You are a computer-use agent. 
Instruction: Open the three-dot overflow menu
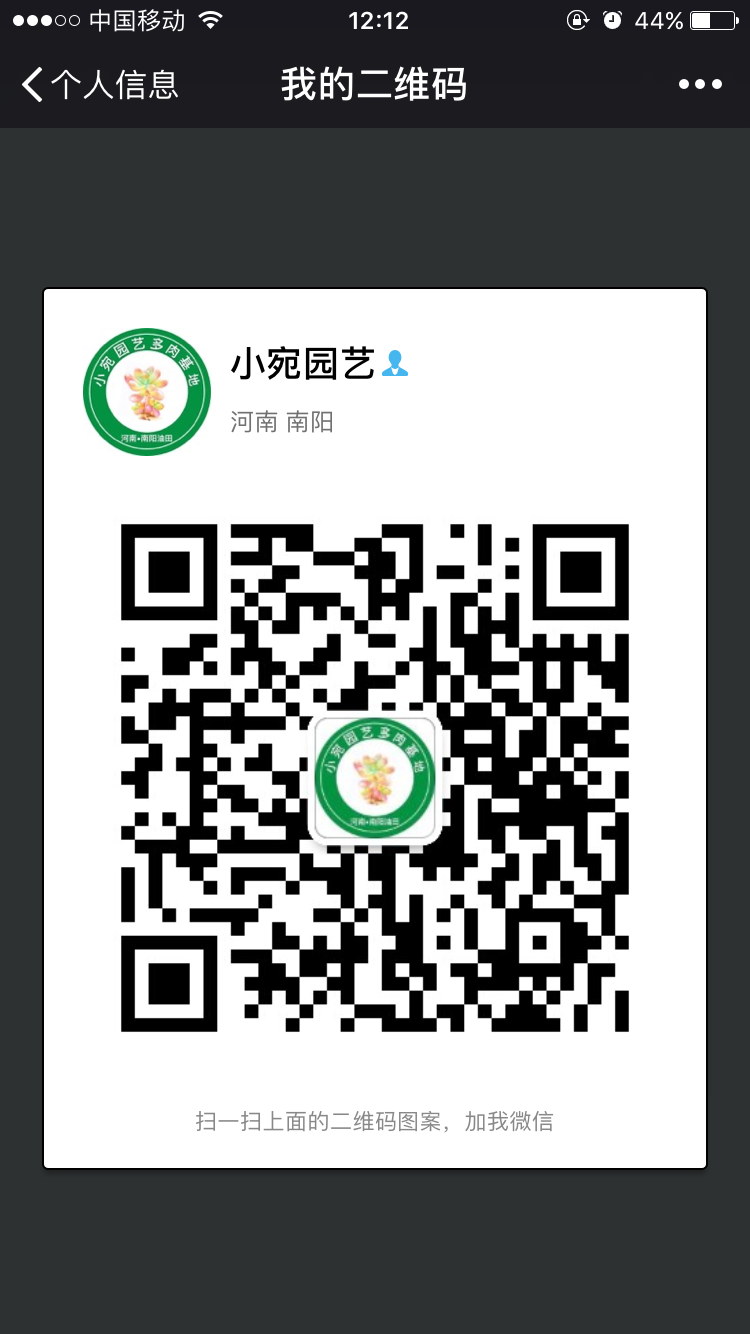pos(699,85)
